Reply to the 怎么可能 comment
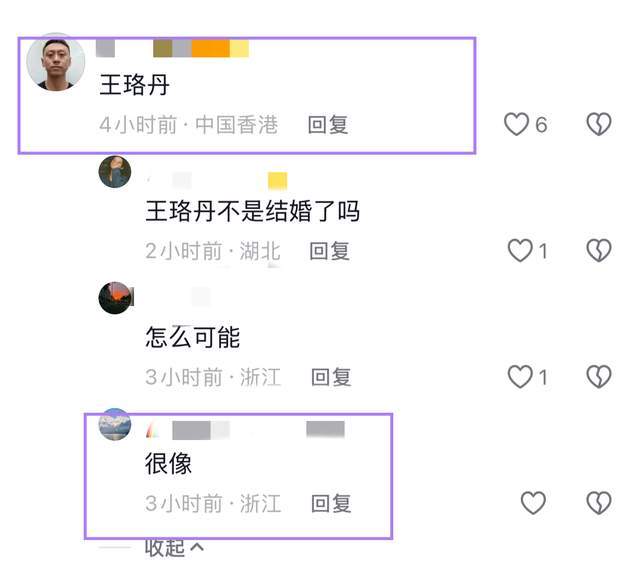640x580 pixels. click(x=331, y=377)
